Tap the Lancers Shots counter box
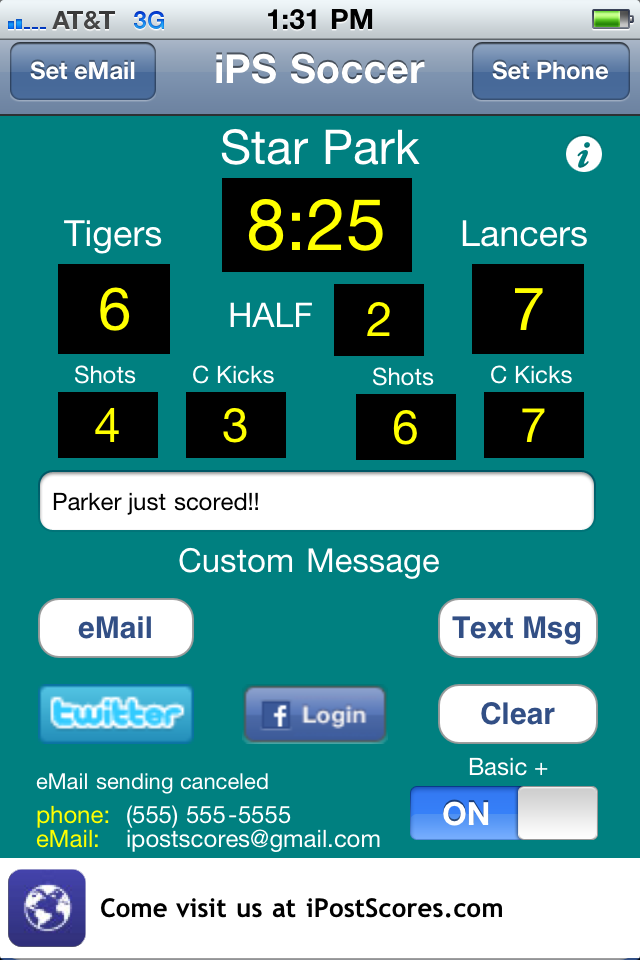Viewport: 640px width, 960px height. click(x=405, y=427)
